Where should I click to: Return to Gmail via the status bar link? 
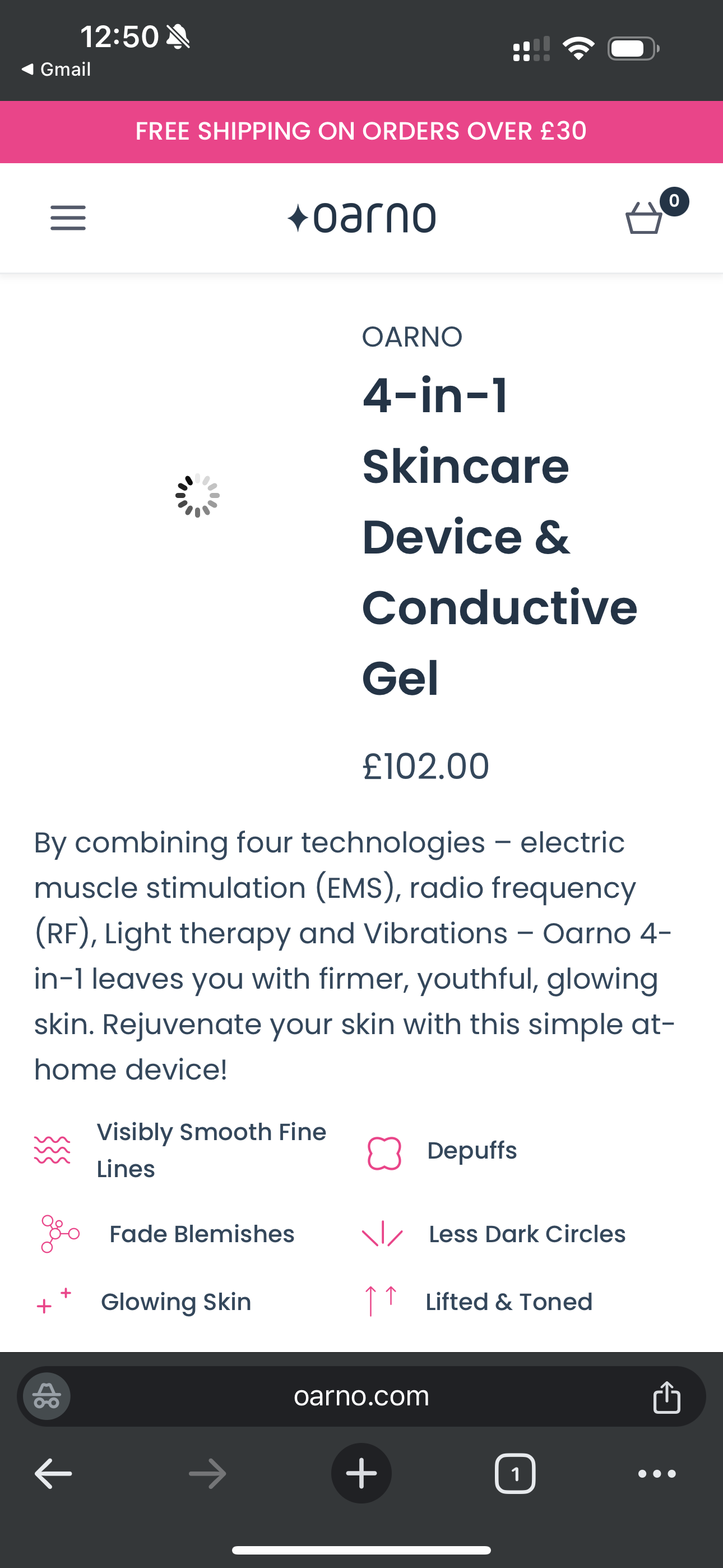pyautogui.click(x=56, y=70)
